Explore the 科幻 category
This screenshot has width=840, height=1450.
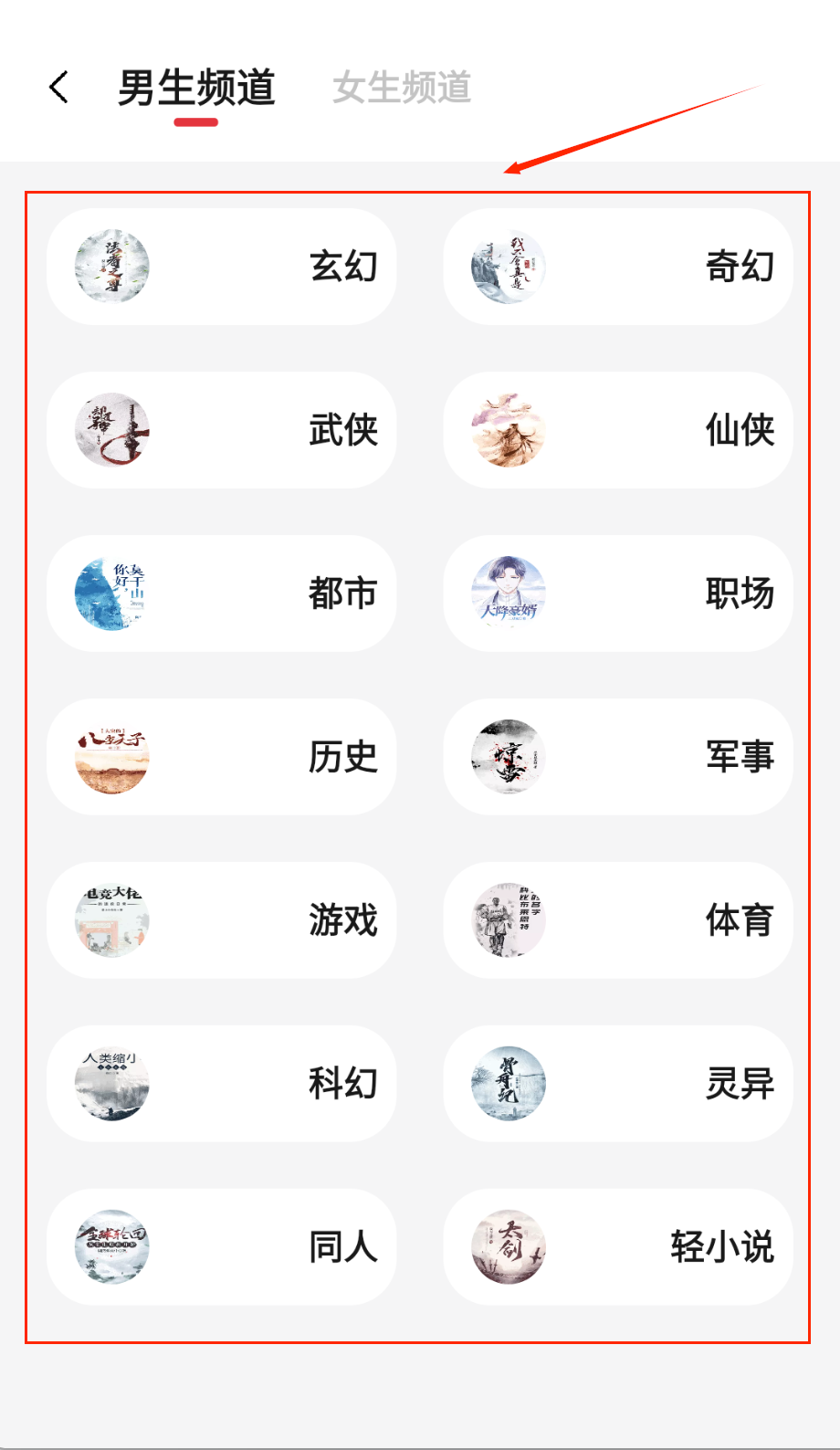[222, 1084]
